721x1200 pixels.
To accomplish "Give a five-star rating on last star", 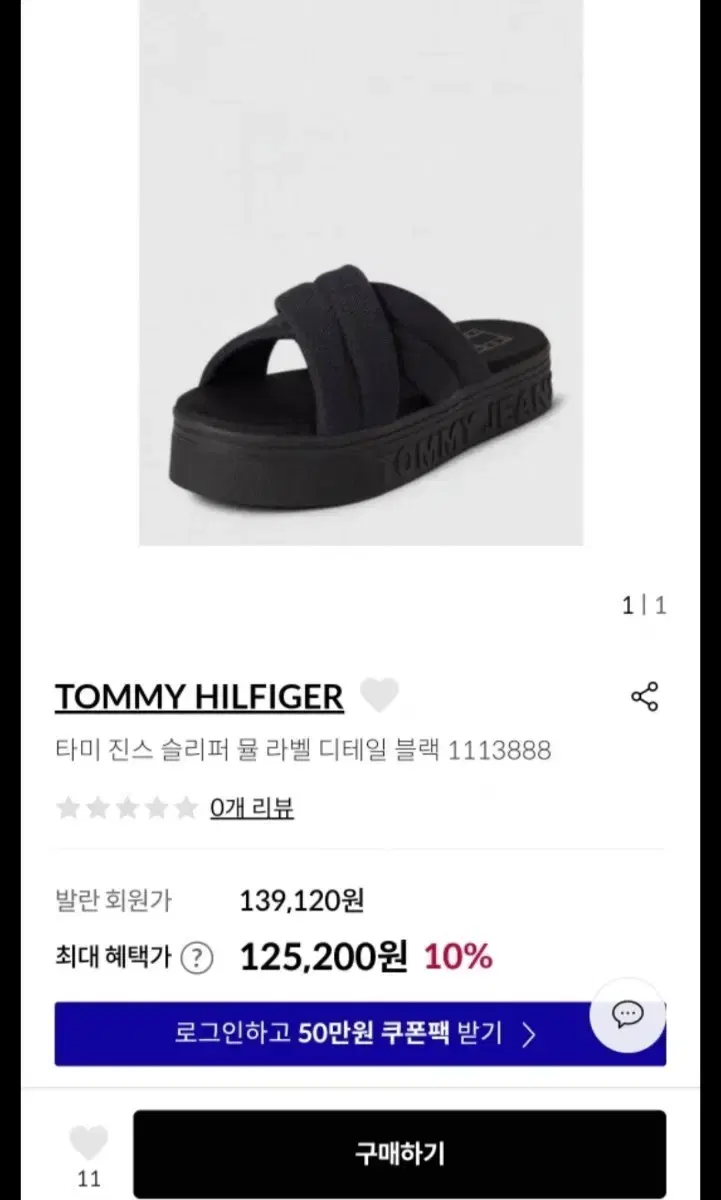I will click(x=187, y=806).
